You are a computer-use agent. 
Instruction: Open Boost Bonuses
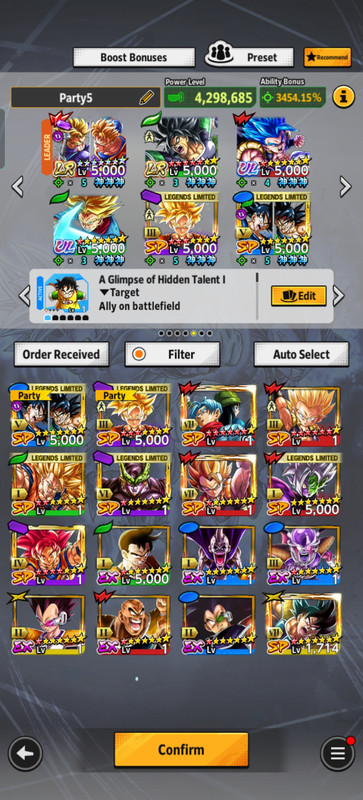pos(134,57)
